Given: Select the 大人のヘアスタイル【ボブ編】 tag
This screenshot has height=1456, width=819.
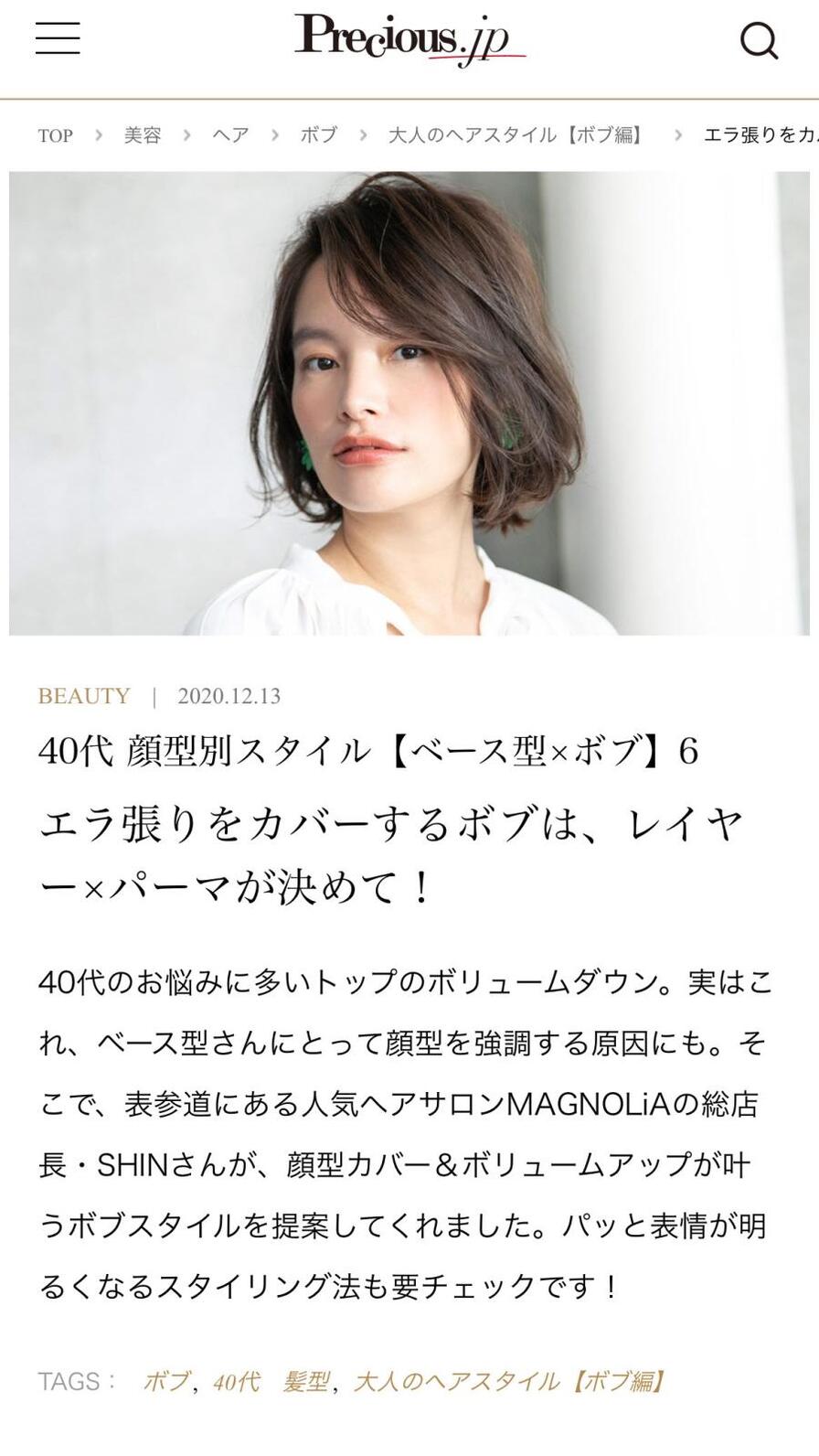Looking at the screenshot, I should tap(510, 1381).
